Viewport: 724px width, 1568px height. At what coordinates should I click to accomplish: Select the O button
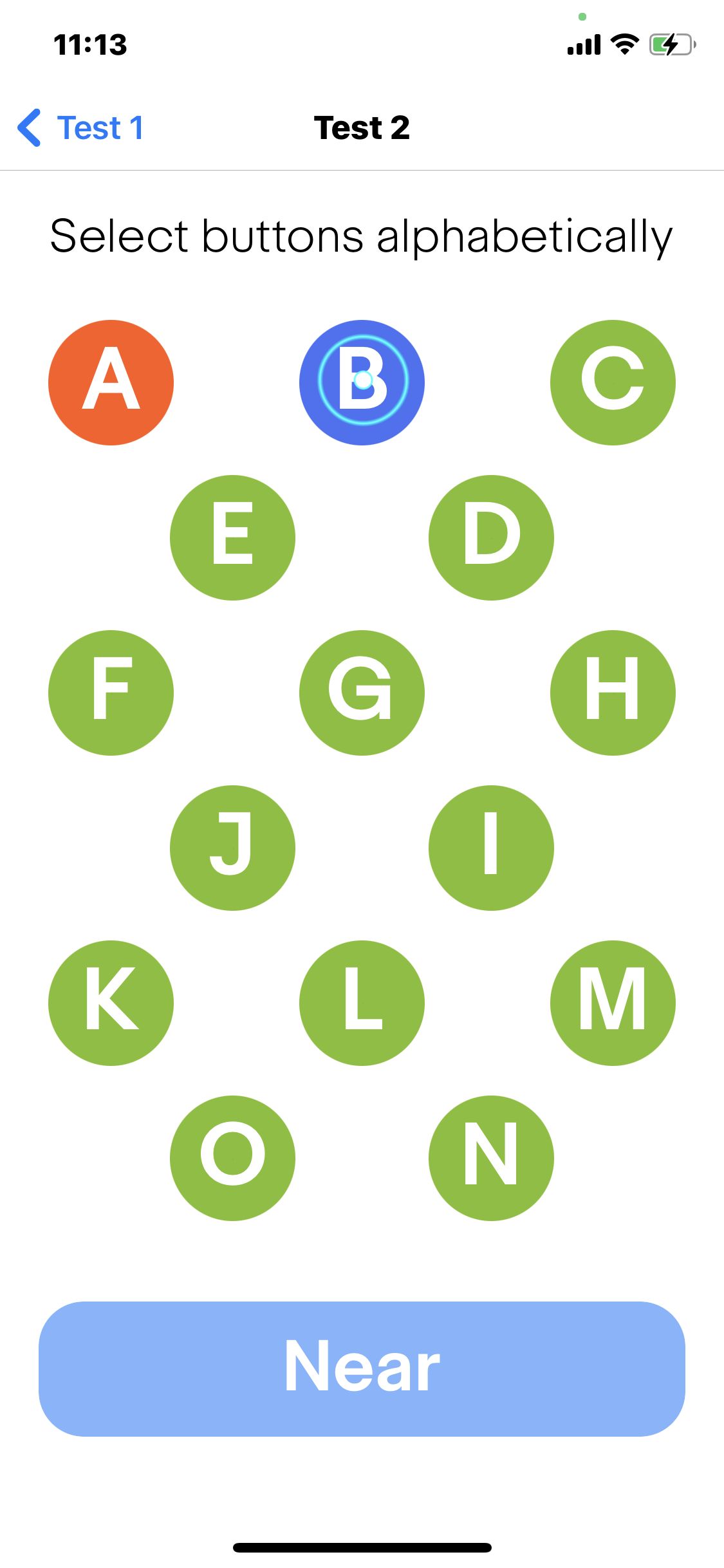[232, 1158]
